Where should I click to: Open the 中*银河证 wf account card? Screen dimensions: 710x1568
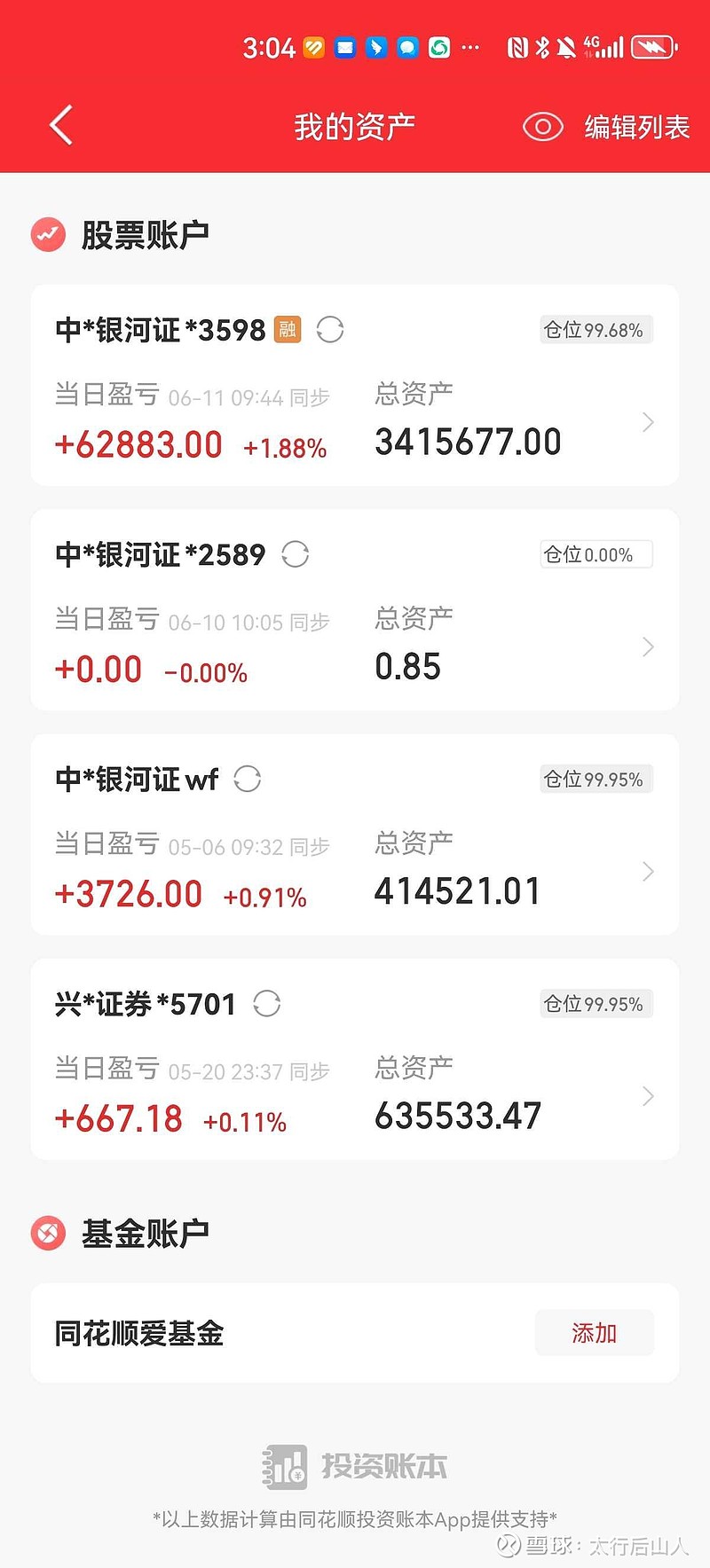point(355,834)
